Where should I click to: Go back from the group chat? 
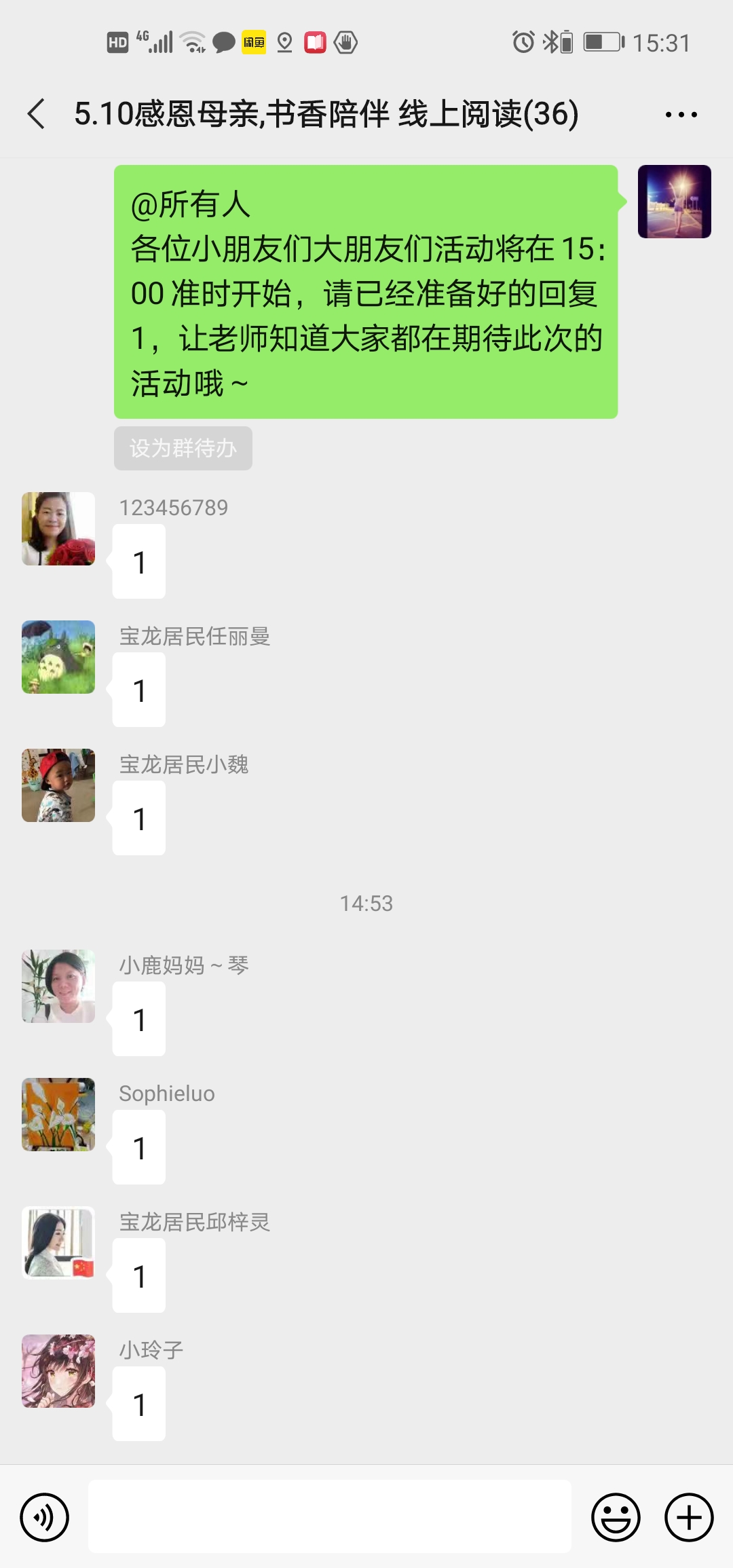pos(37,114)
